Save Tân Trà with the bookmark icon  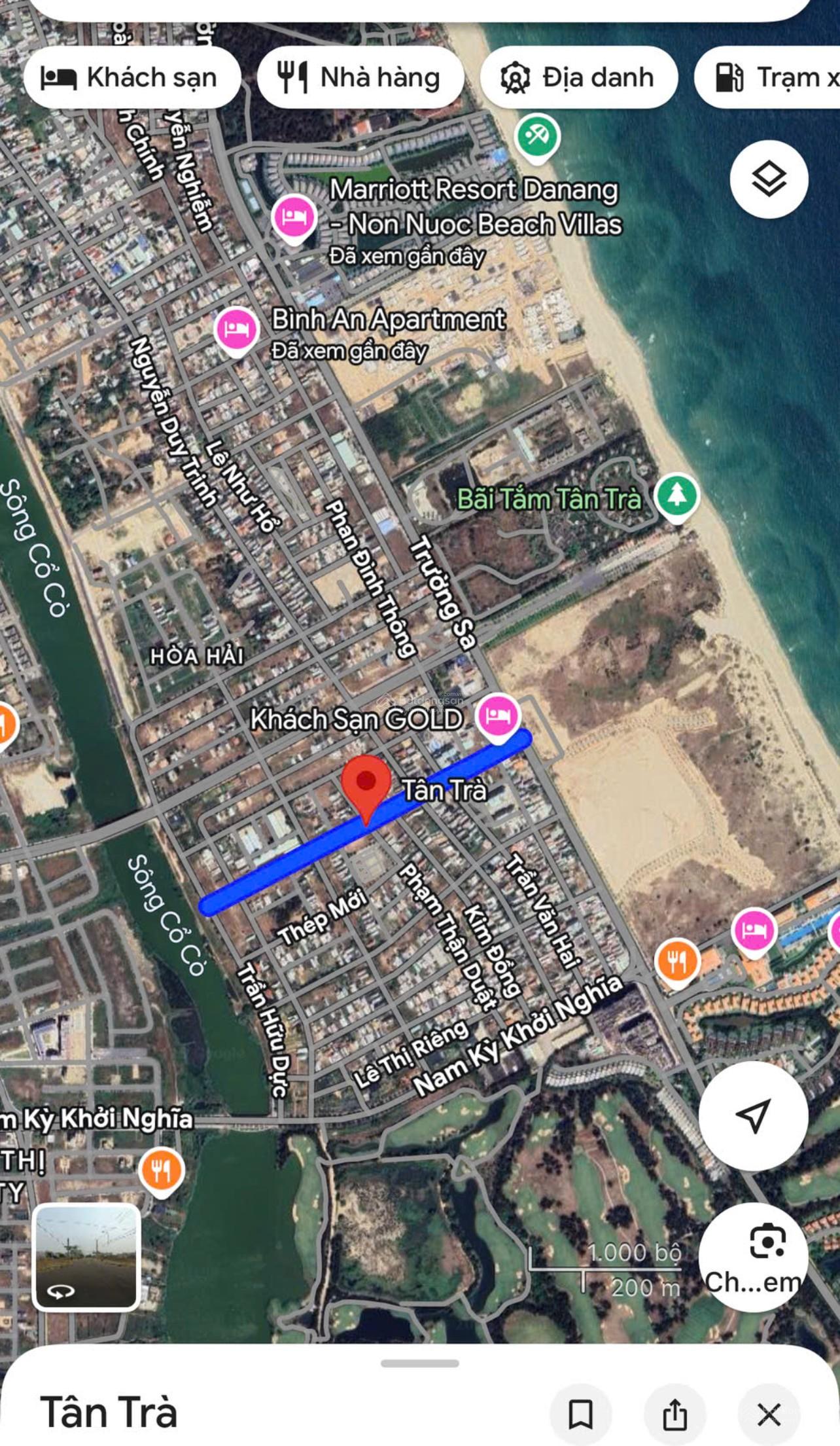(x=580, y=1414)
